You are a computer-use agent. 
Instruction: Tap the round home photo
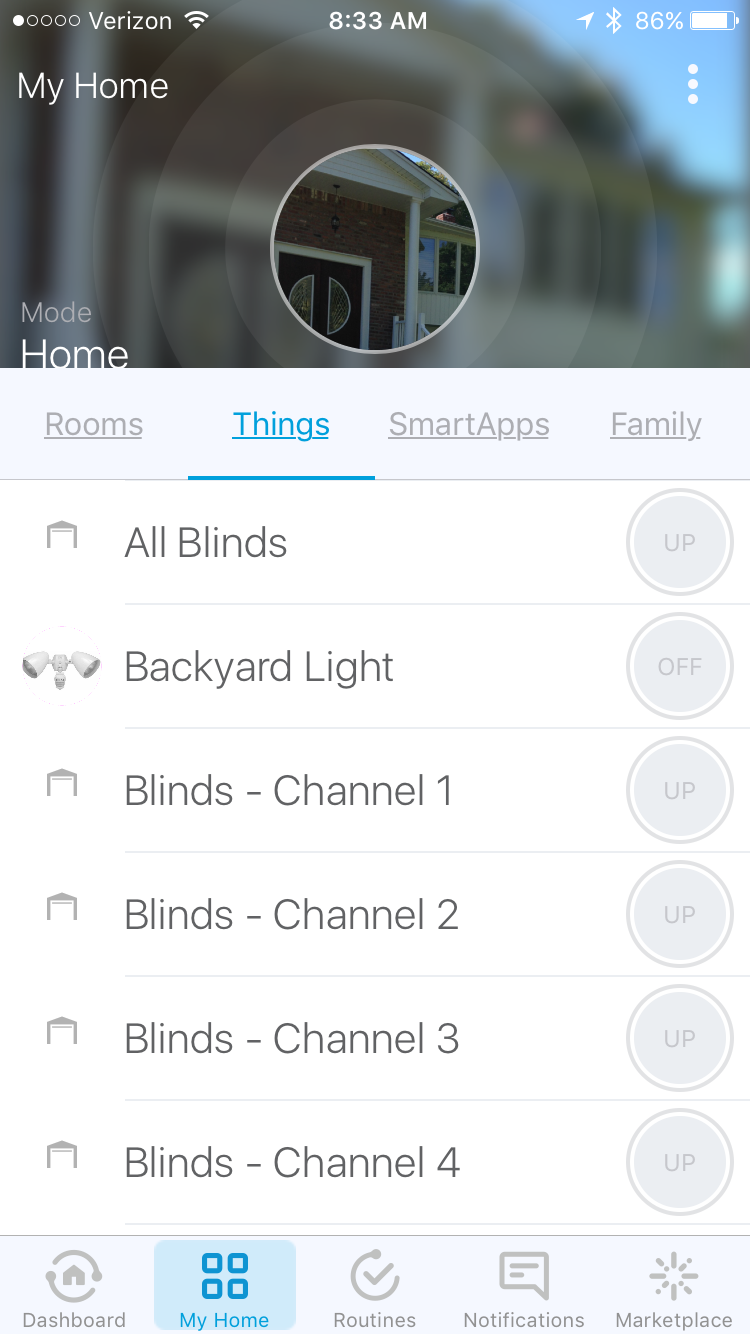pyautogui.click(x=375, y=249)
